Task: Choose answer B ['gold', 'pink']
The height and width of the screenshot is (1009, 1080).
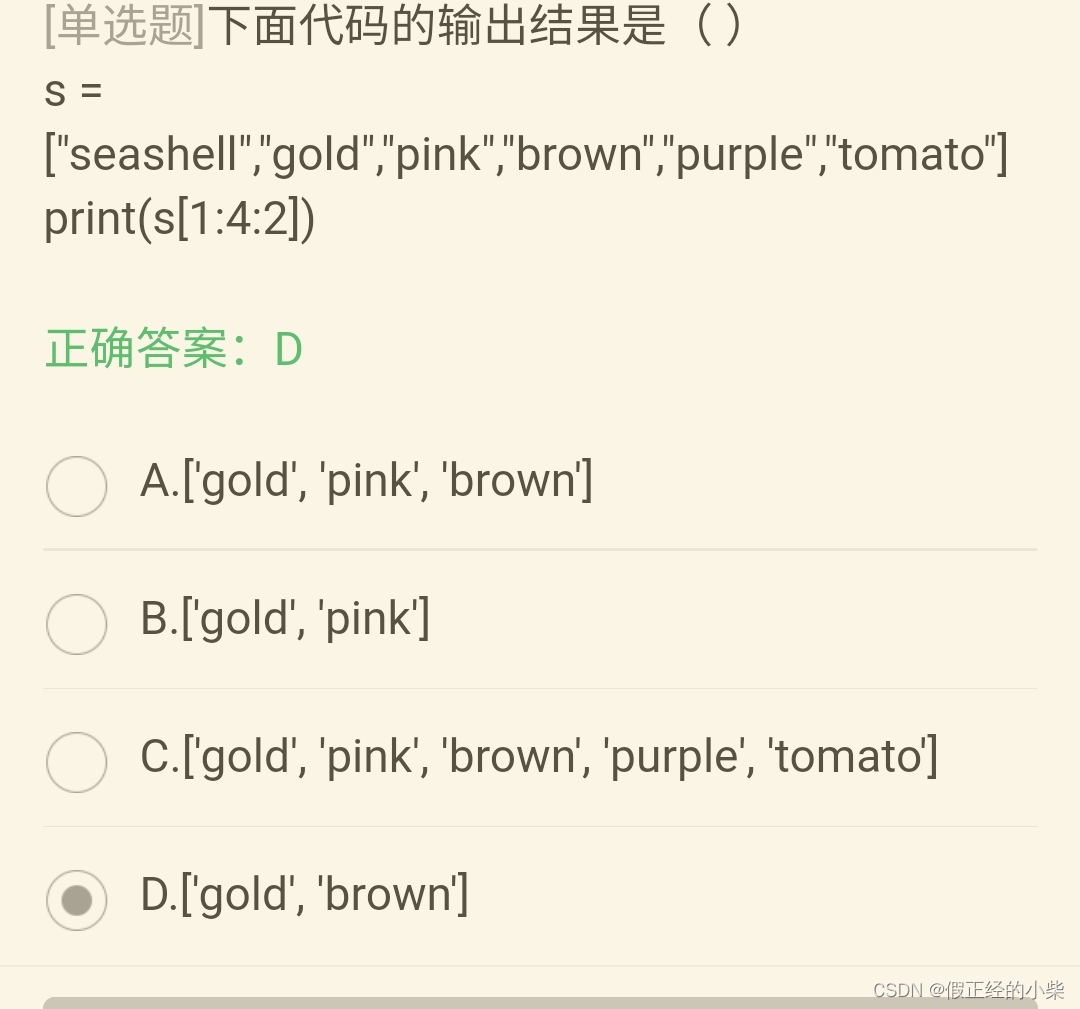Action: click(x=77, y=624)
